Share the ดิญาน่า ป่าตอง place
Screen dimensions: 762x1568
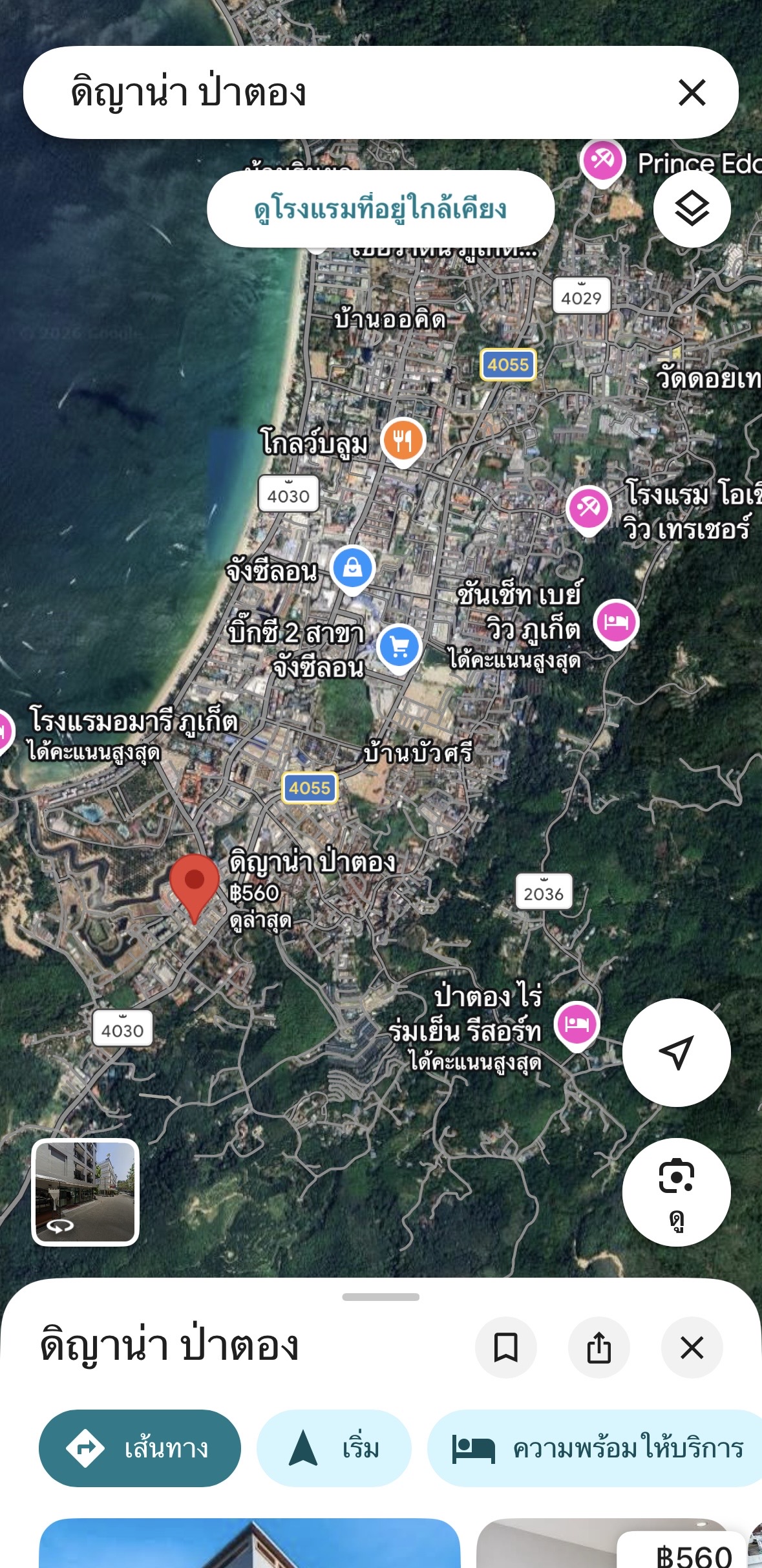(x=598, y=1348)
